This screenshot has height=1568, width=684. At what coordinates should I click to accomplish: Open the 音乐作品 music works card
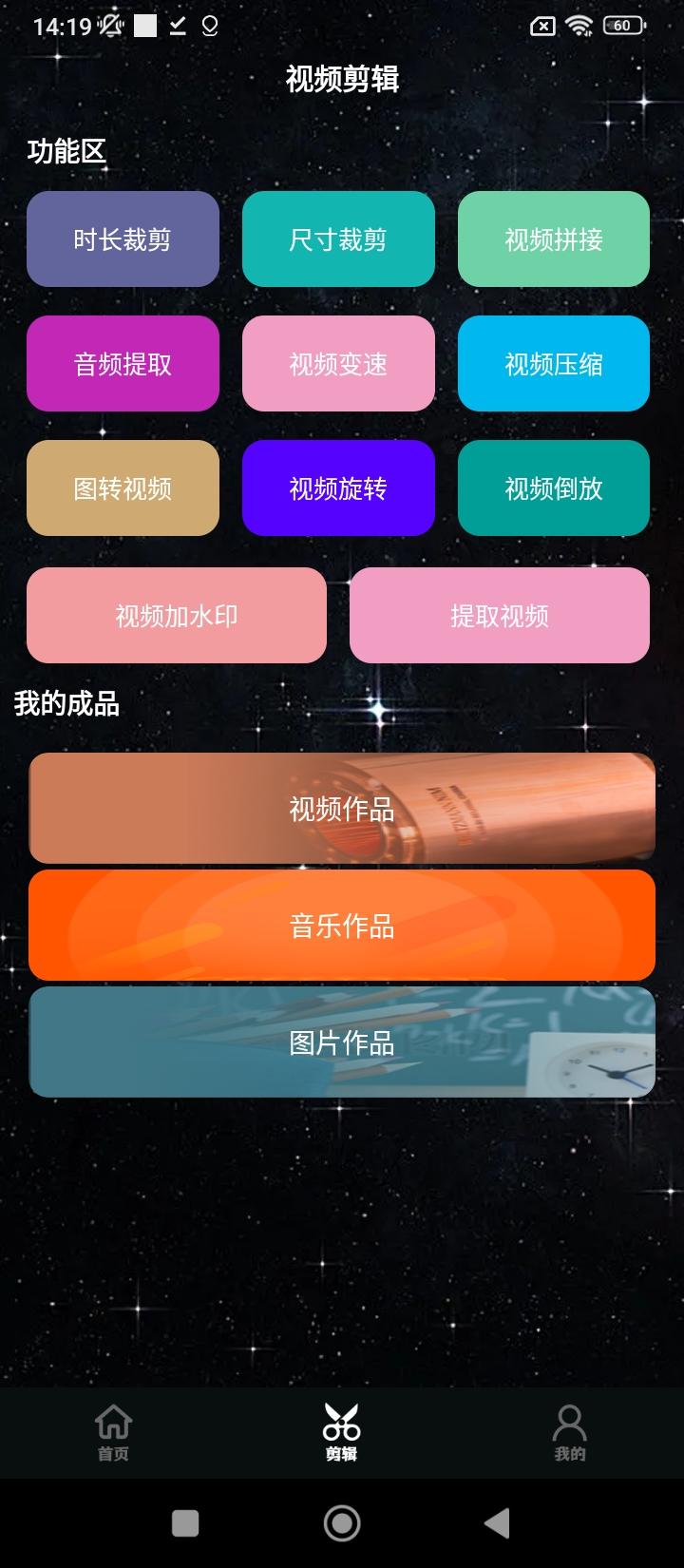point(342,926)
